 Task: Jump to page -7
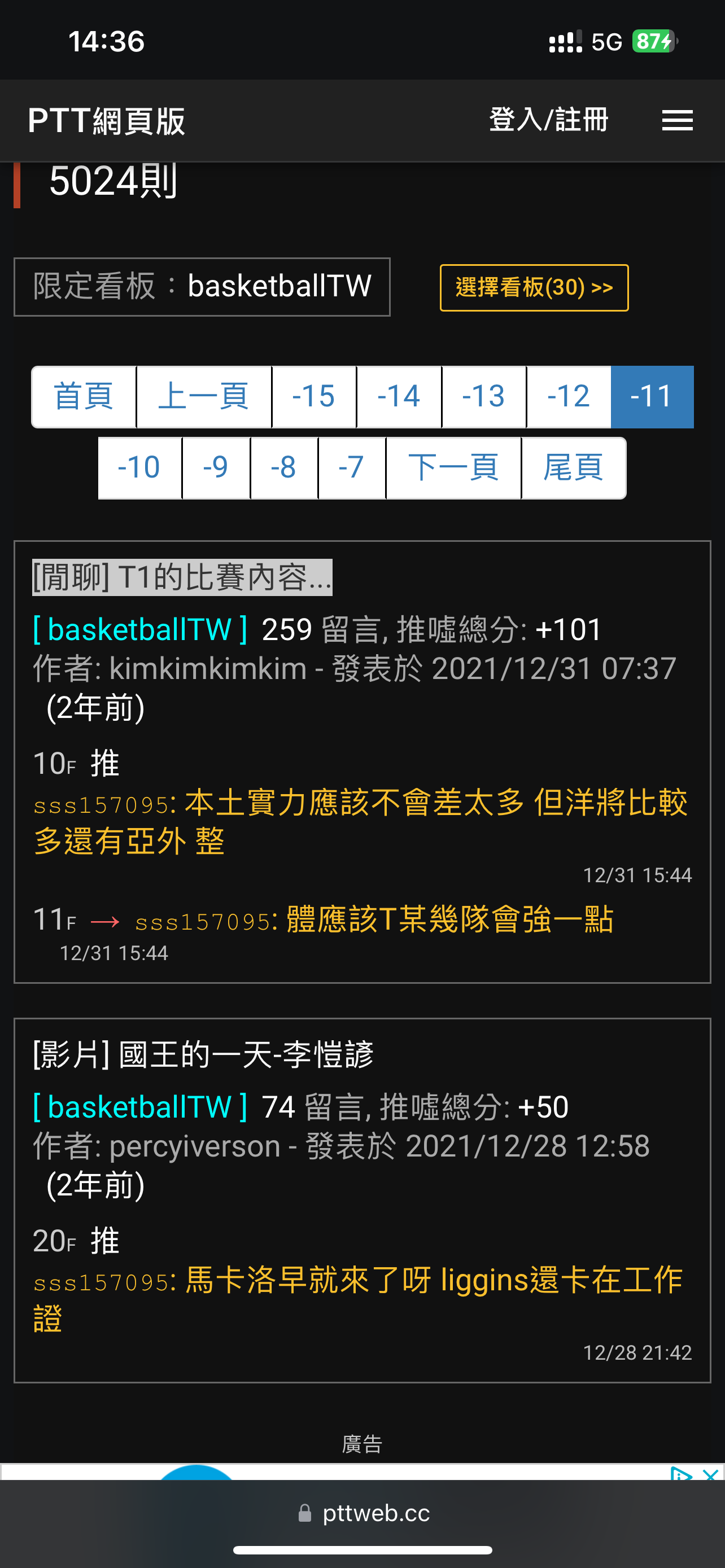pyautogui.click(x=351, y=468)
